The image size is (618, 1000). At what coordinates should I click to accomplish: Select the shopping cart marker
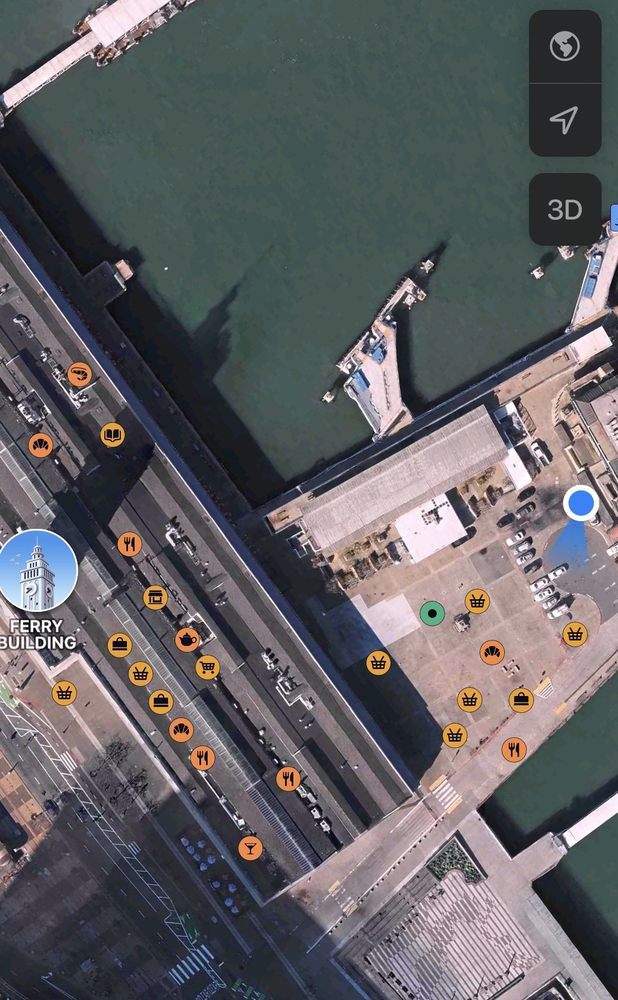click(207, 667)
